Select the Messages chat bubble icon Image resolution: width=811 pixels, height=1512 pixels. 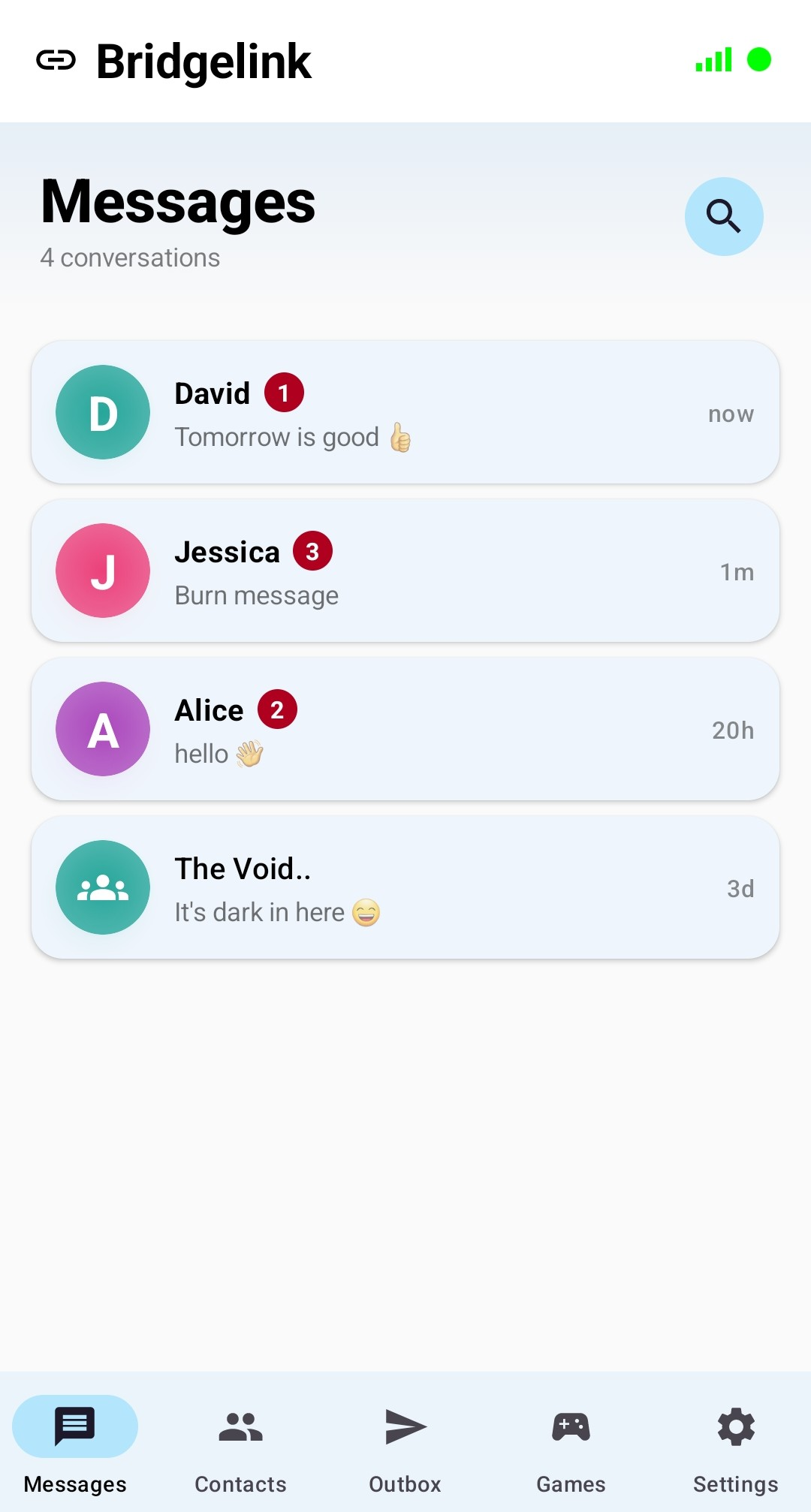tap(74, 1425)
